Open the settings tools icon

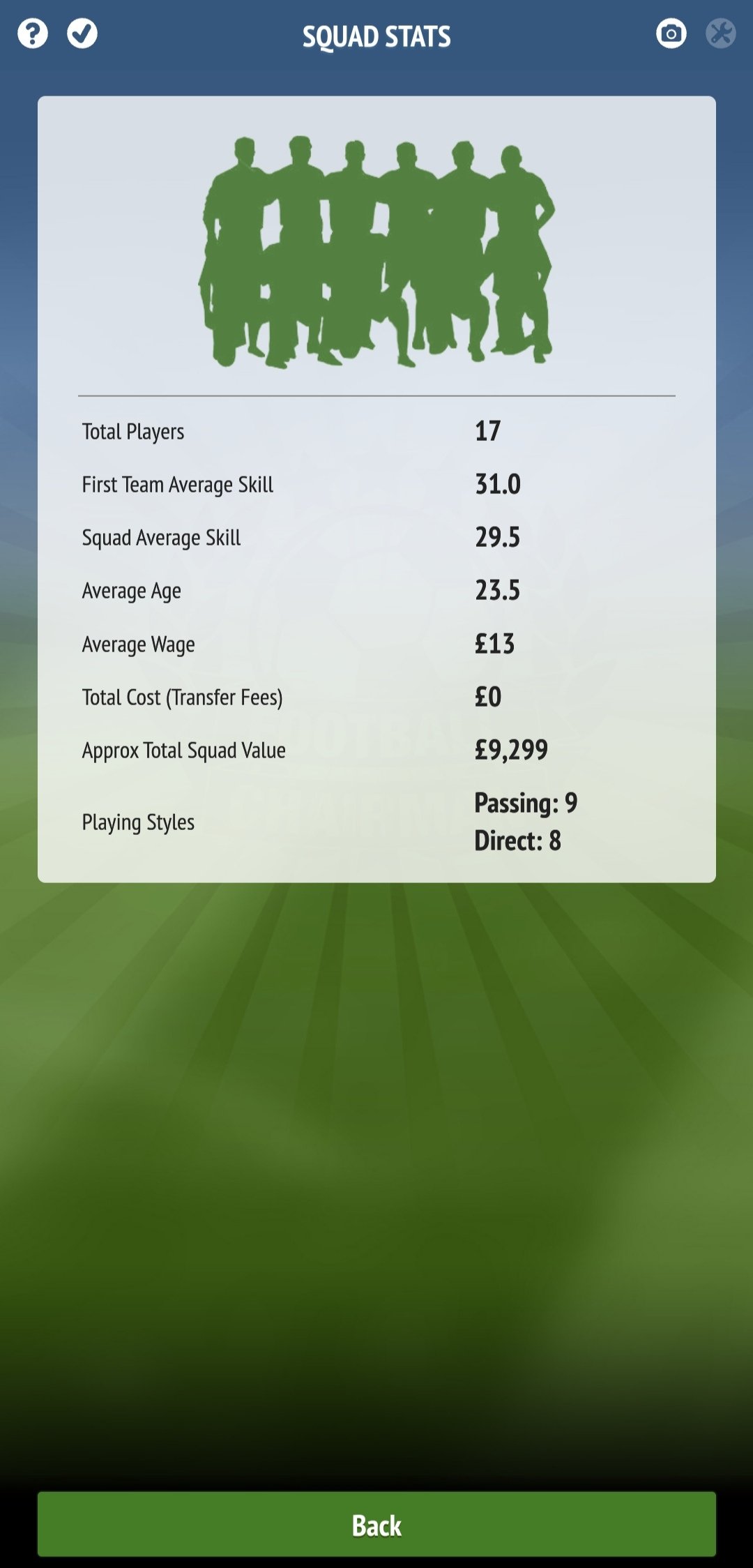721,33
